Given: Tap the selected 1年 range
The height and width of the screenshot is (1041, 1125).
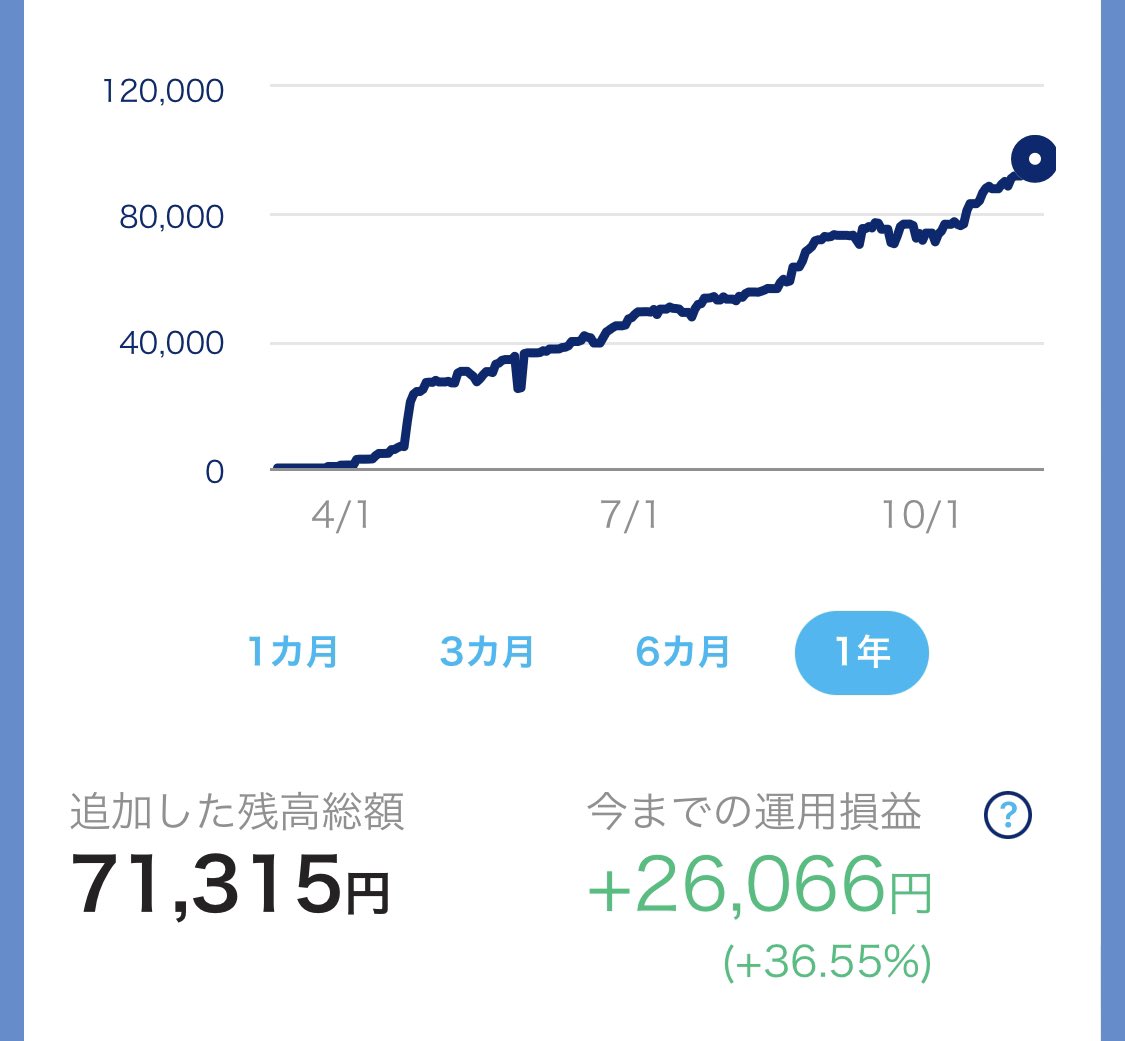Looking at the screenshot, I should [861, 653].
